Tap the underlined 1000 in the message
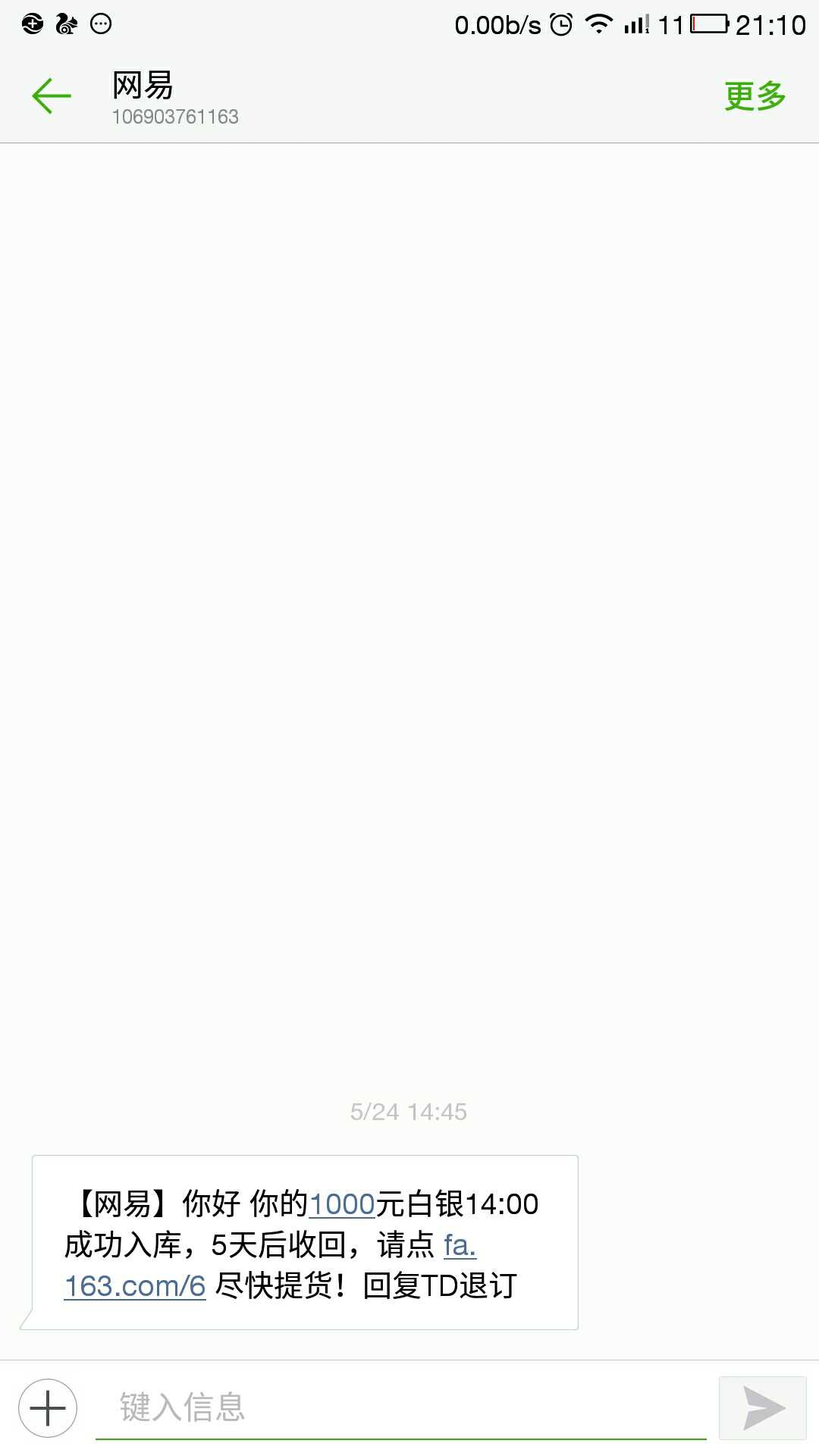This screenshot has height=1456, width=819. coord(342,1204)
